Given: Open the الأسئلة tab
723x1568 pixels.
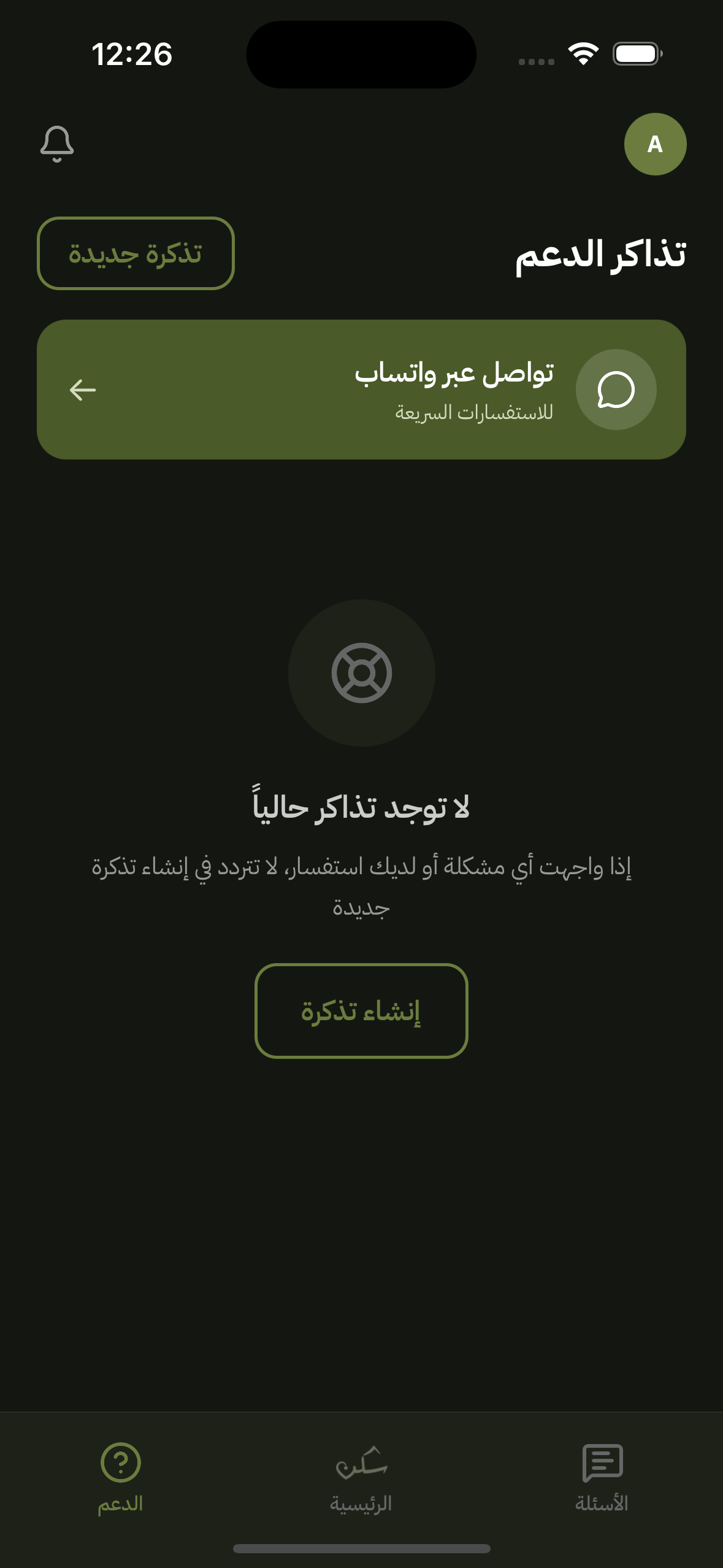Looking at the screenshot, I should tap(602, 1485).
